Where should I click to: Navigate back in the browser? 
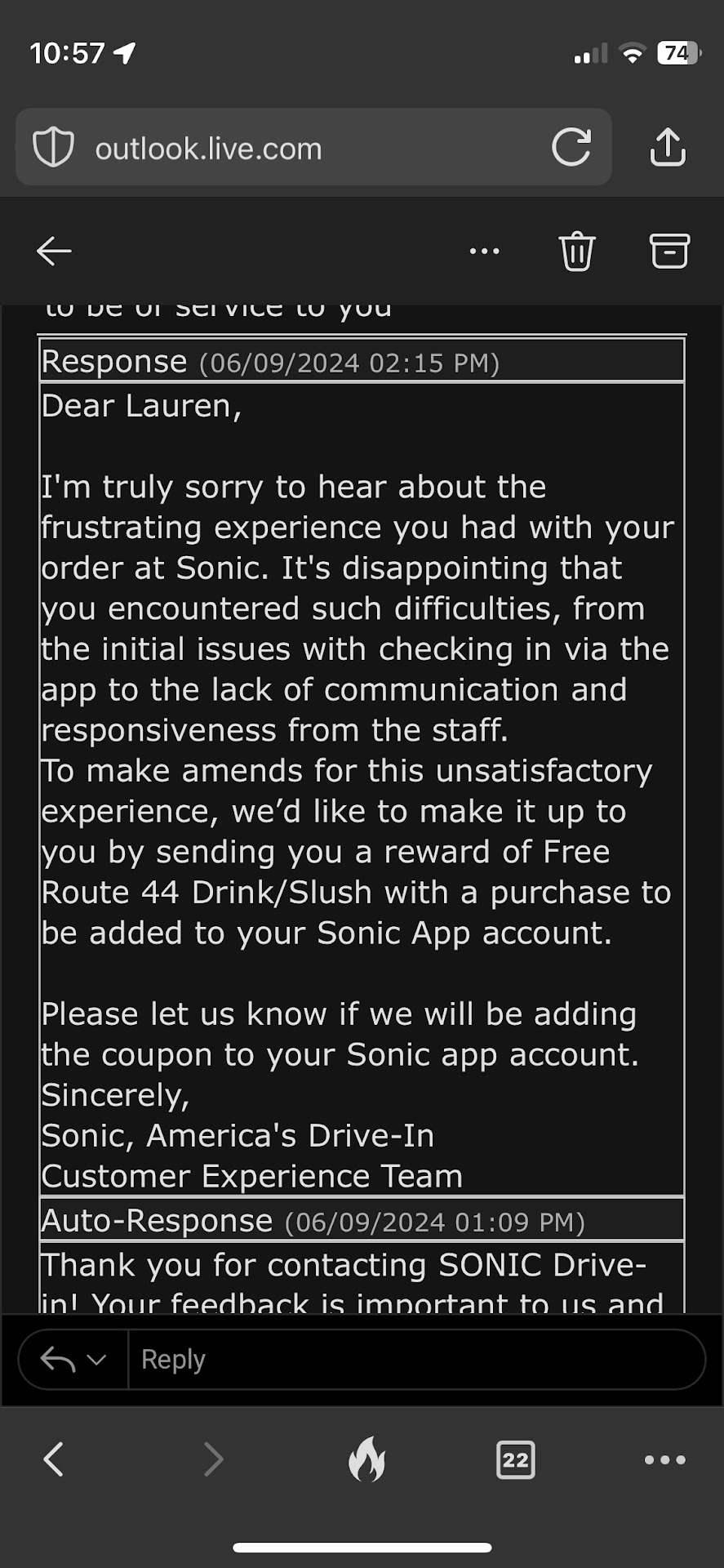53,1459
